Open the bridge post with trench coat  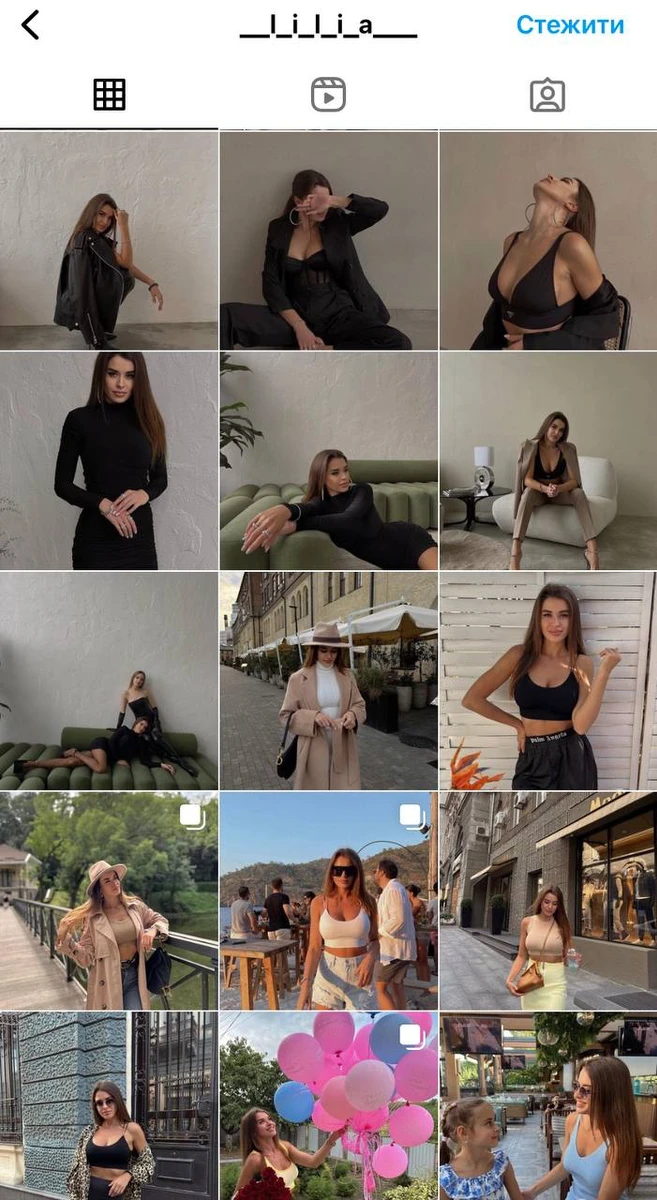click(x=108, y=900)
